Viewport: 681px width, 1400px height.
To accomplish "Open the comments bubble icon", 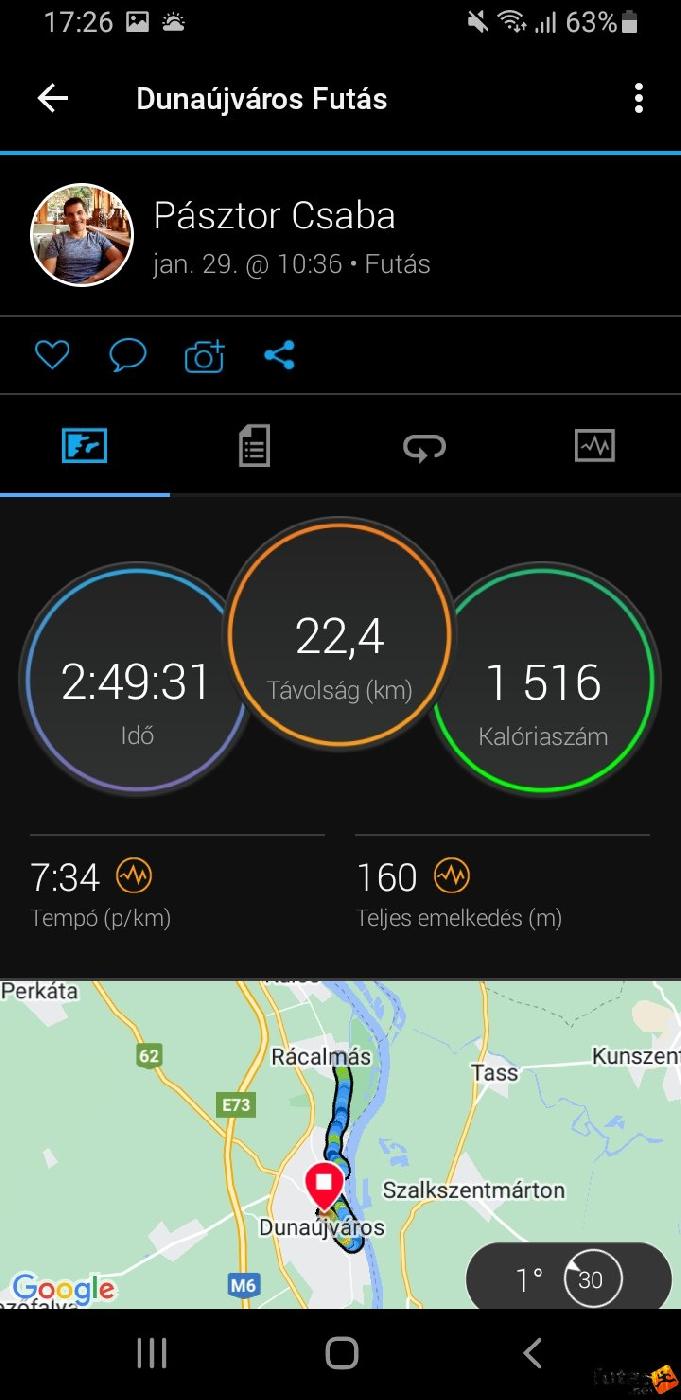I will coord(128,355).
